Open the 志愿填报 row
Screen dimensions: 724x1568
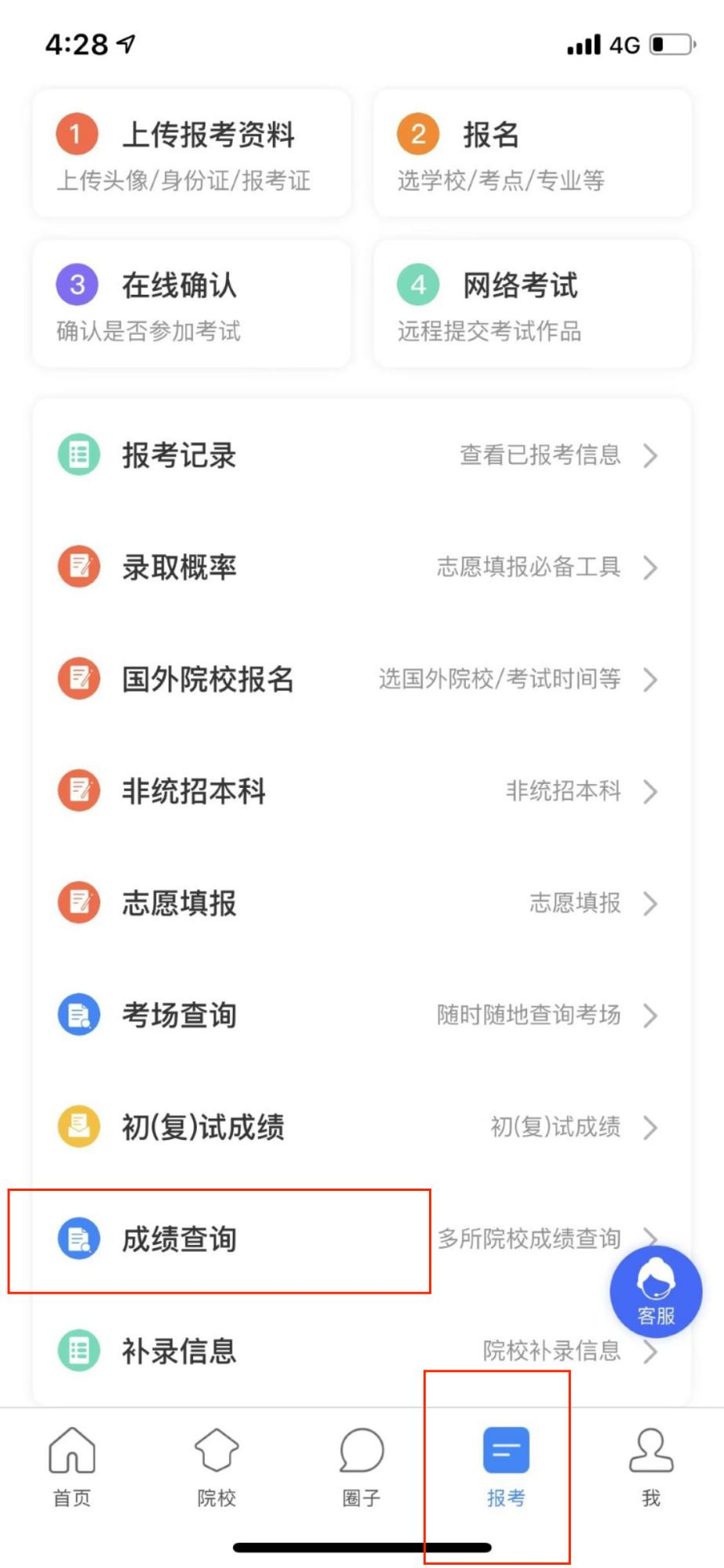(362, 903)
